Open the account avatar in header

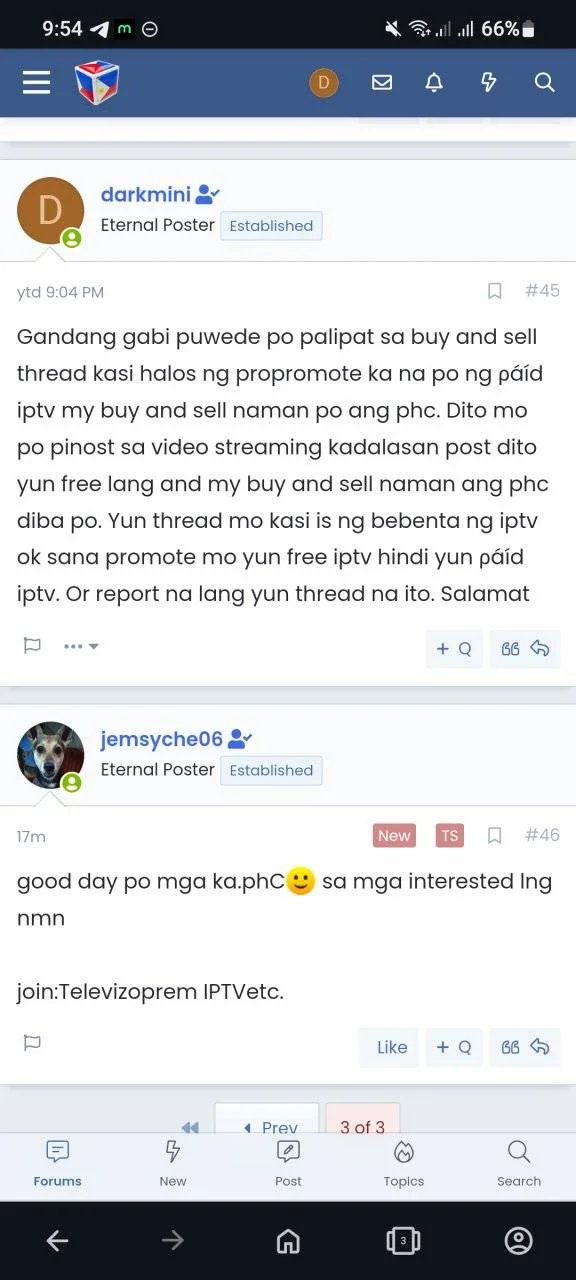coord(323,82)
